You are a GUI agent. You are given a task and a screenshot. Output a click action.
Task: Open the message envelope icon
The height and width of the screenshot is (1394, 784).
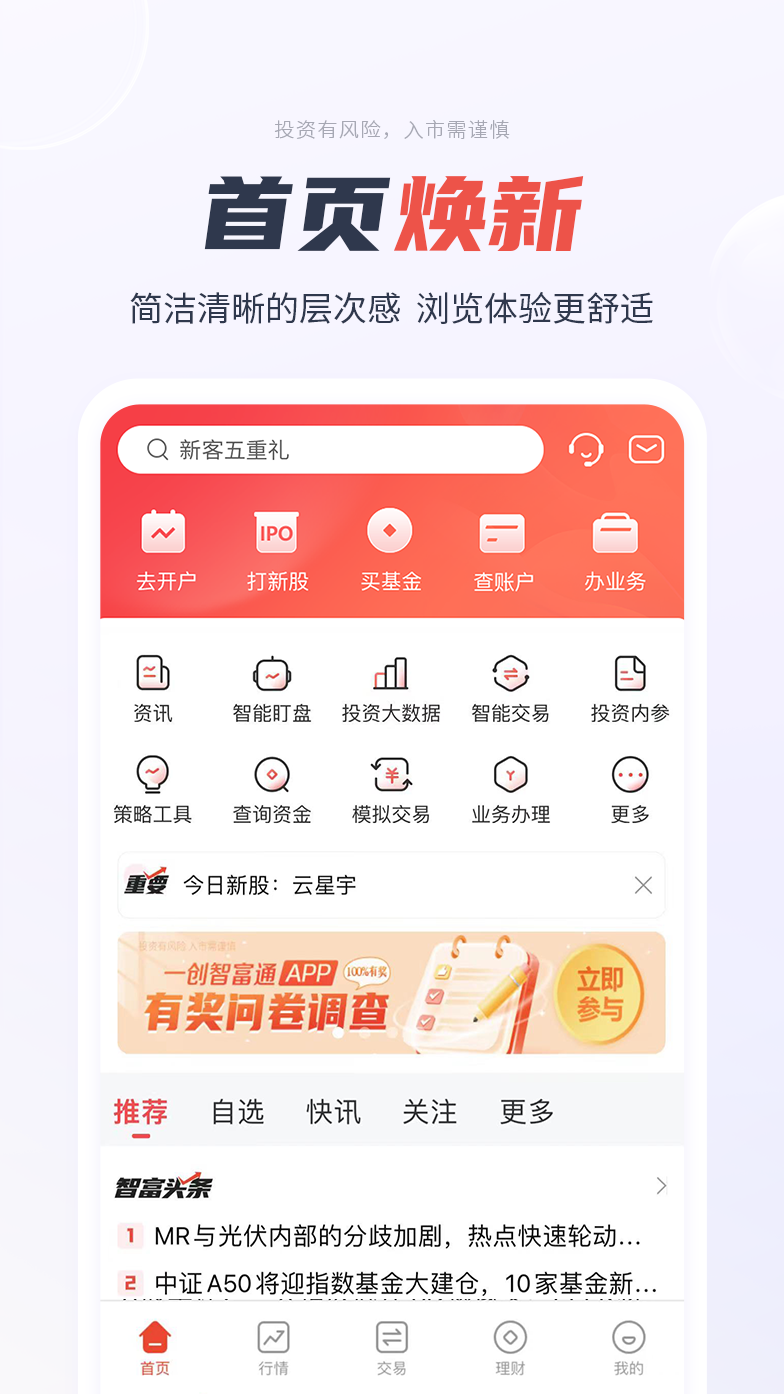(x=646, y=449)
